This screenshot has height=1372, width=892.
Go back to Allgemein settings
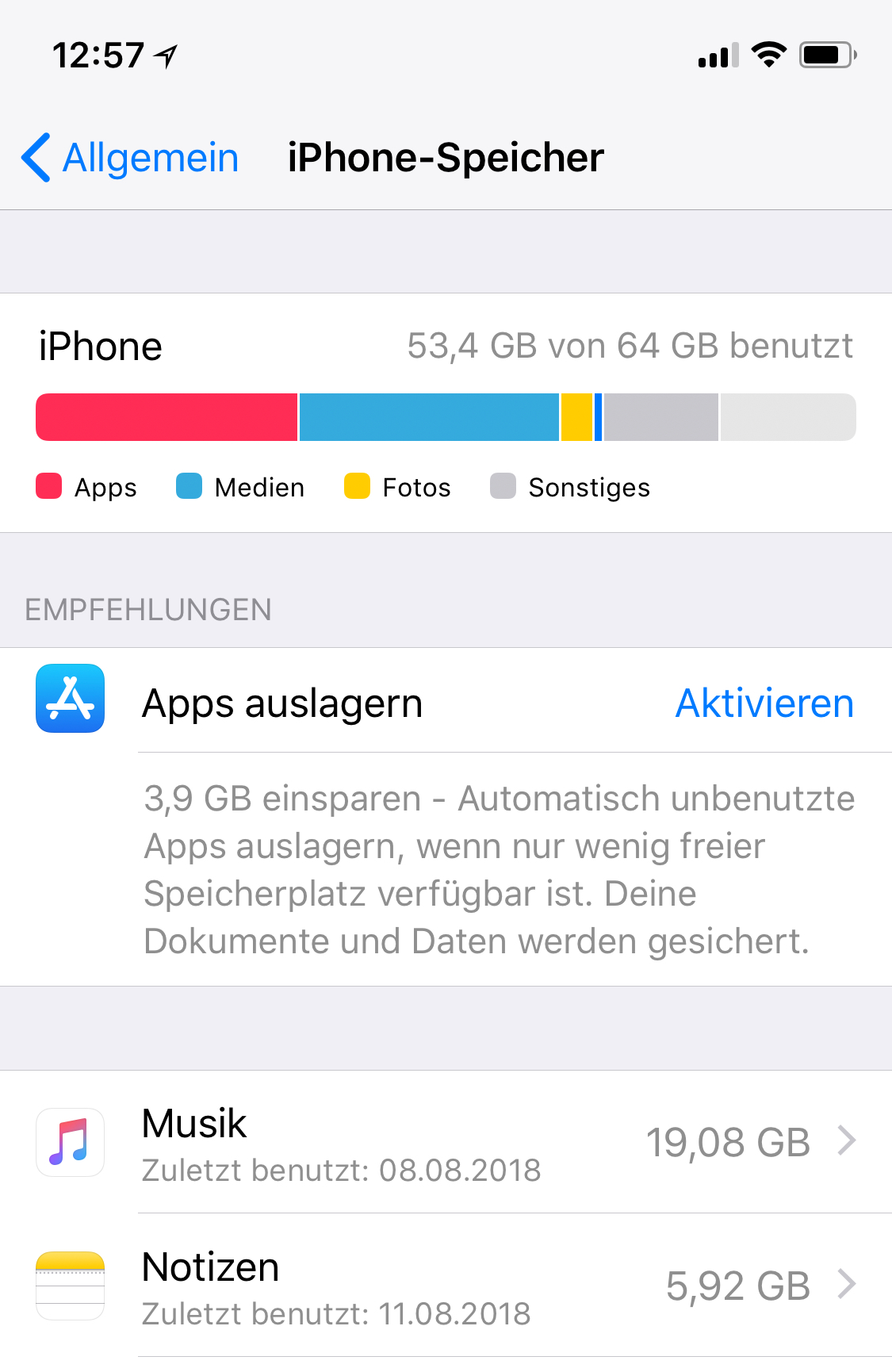pos(131,158)
